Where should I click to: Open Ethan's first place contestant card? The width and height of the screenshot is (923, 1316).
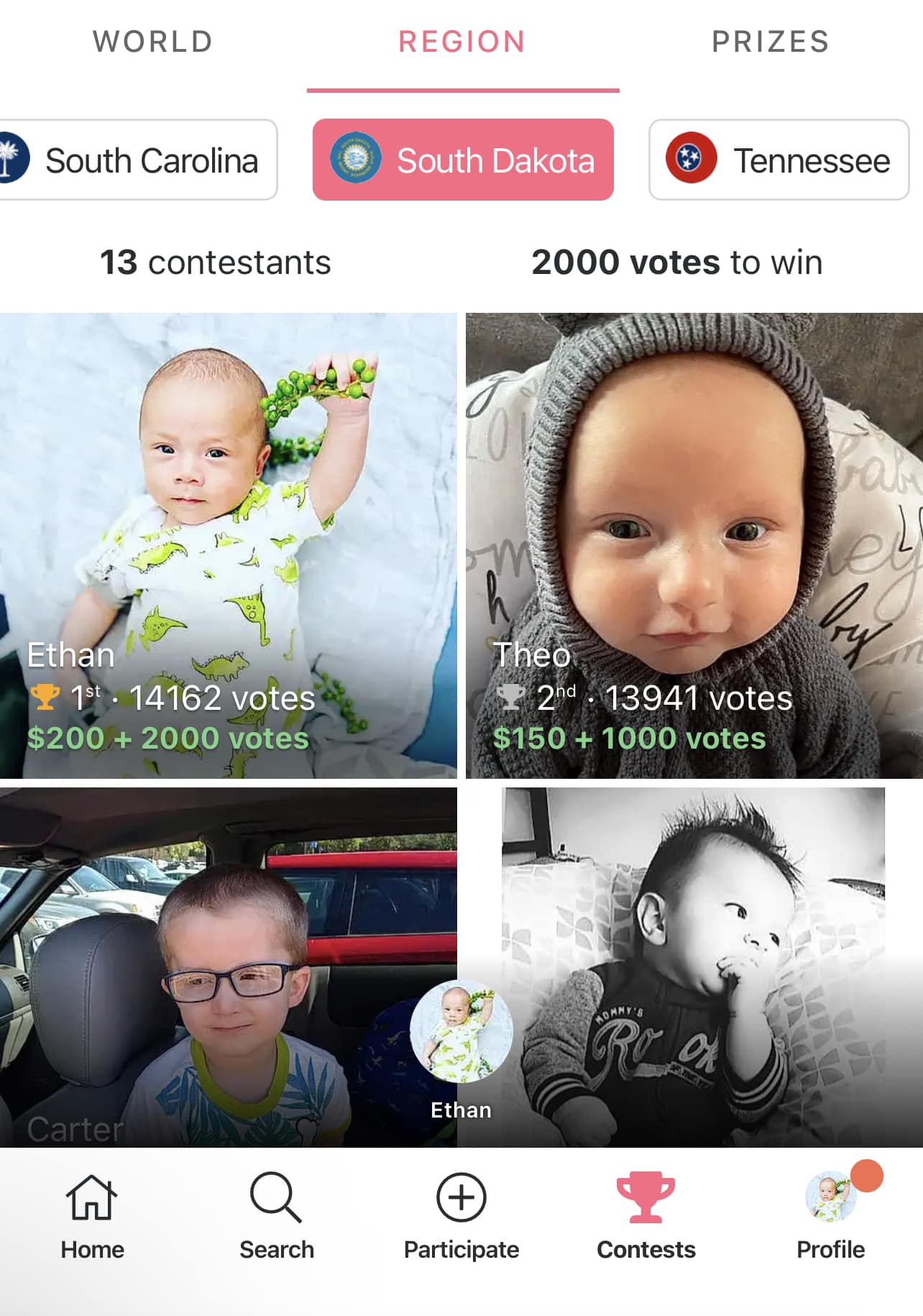[228, 544]
